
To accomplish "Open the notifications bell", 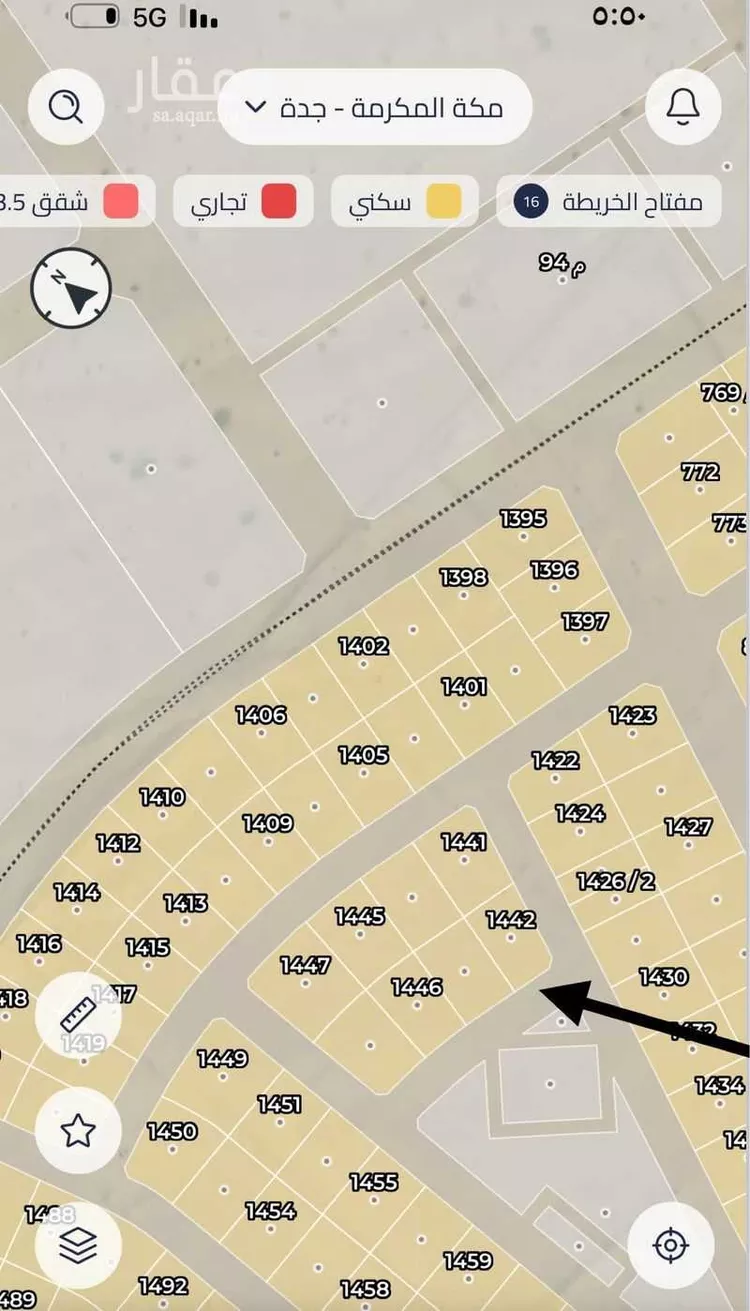I will click(x=683, y=106).
